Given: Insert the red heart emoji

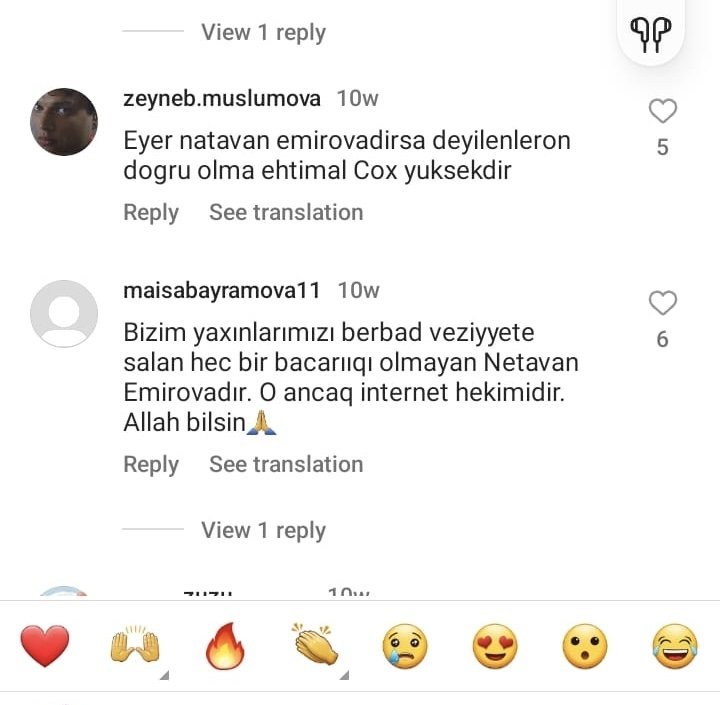Looking at the screenshot, I should click(45, 646).
